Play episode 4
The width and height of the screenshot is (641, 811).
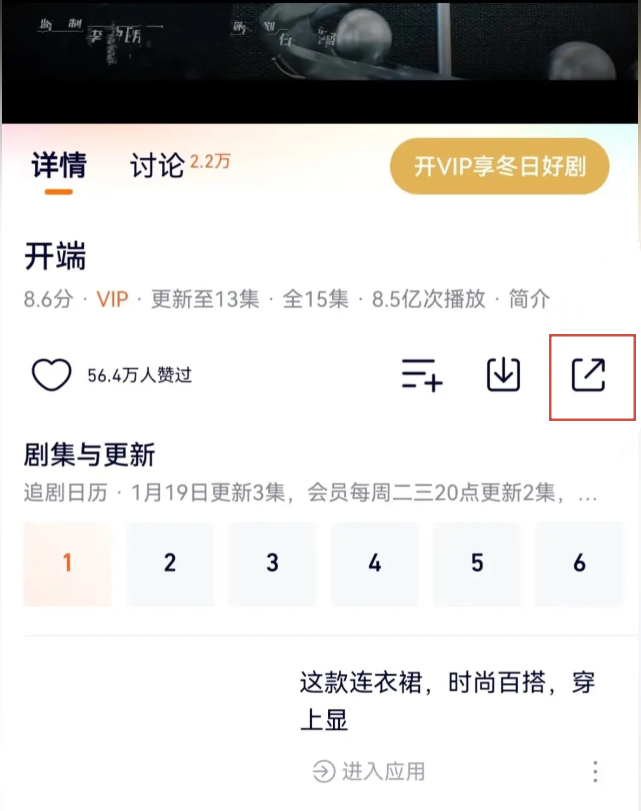click(x=375, y=563)
